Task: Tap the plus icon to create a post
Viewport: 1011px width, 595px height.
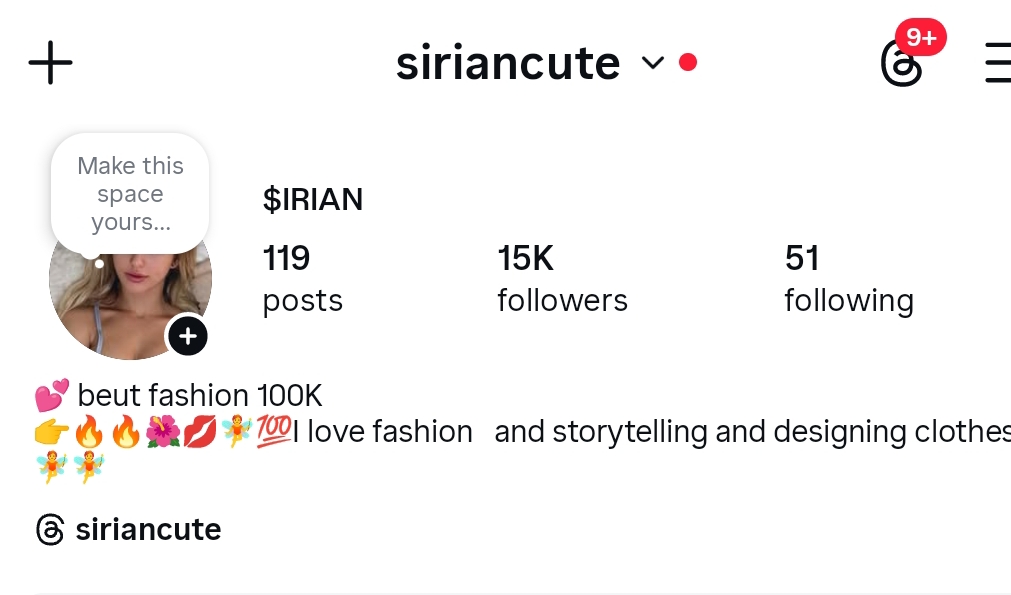Action: (x=50, y=63)
